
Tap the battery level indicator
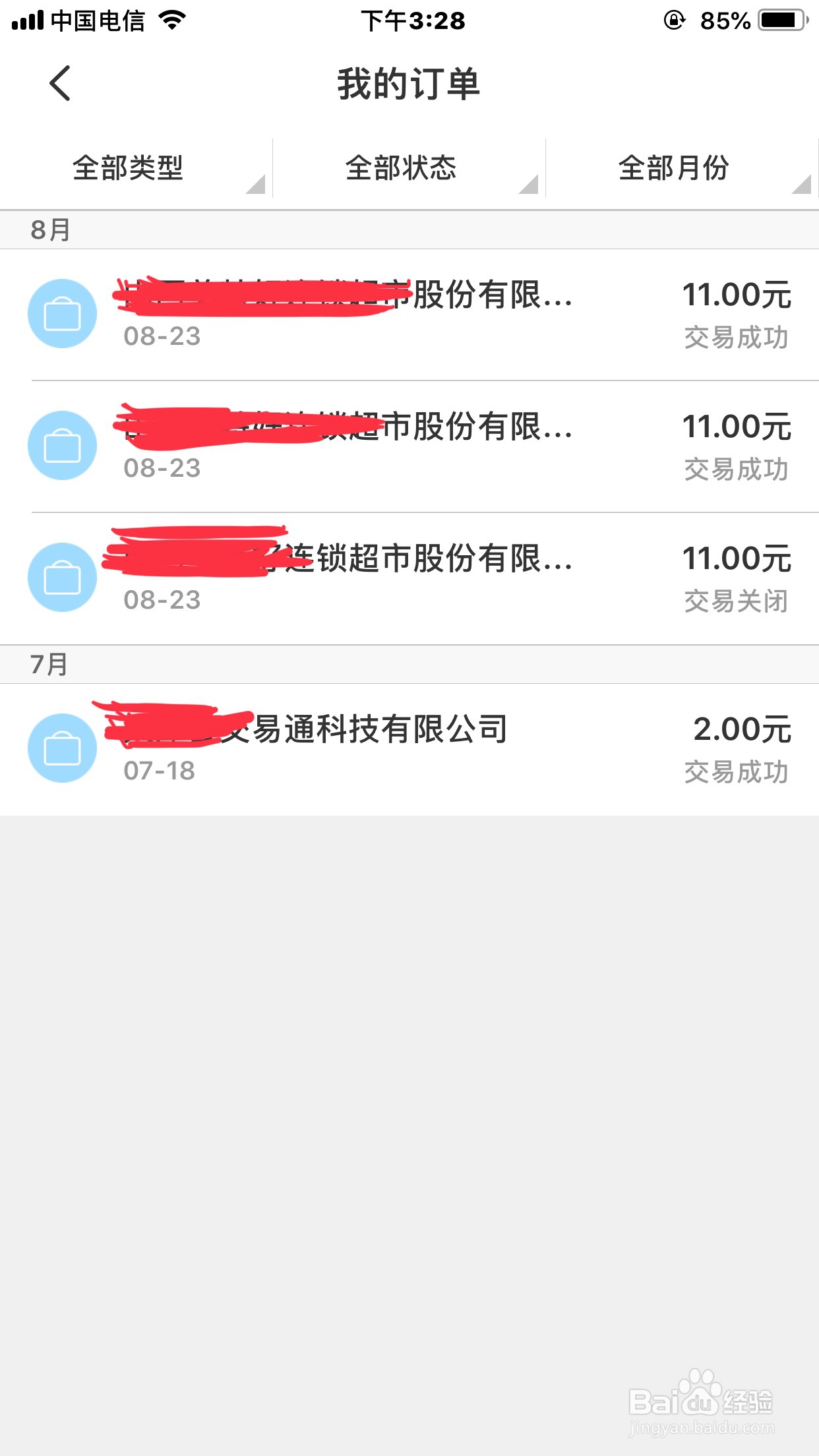pos(781,18)
